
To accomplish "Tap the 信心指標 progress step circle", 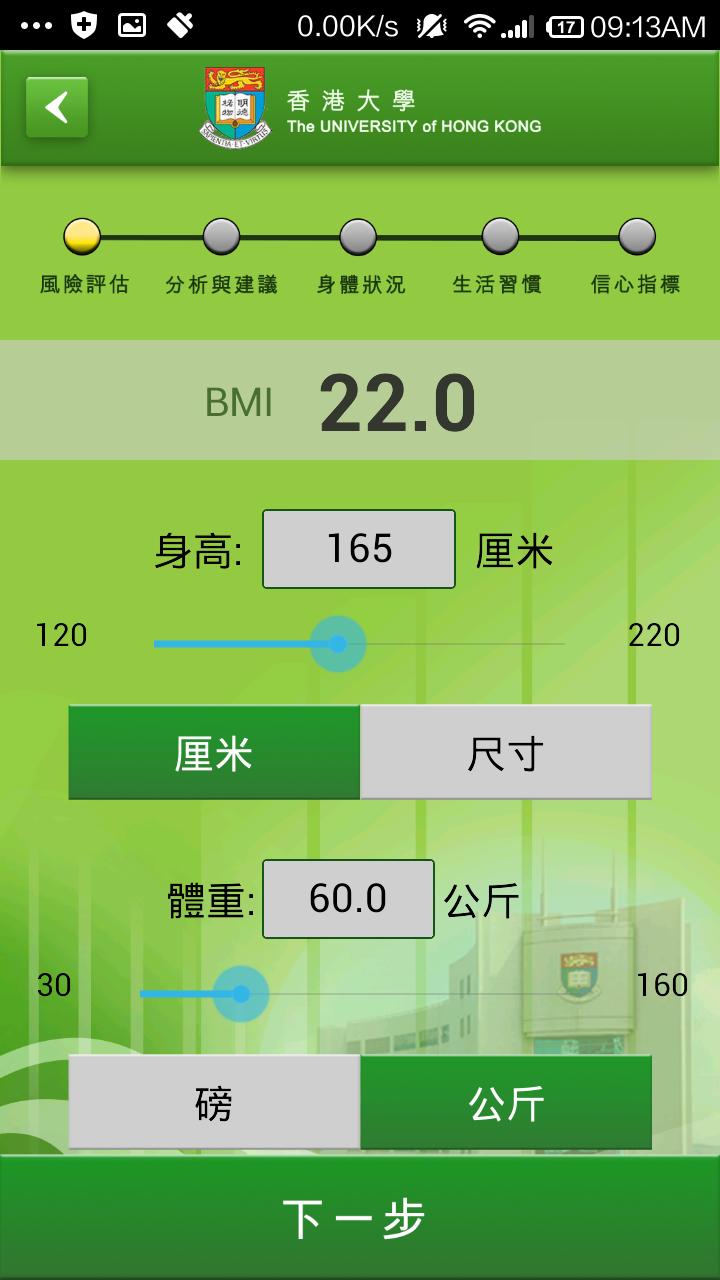I will pos(636,237).
